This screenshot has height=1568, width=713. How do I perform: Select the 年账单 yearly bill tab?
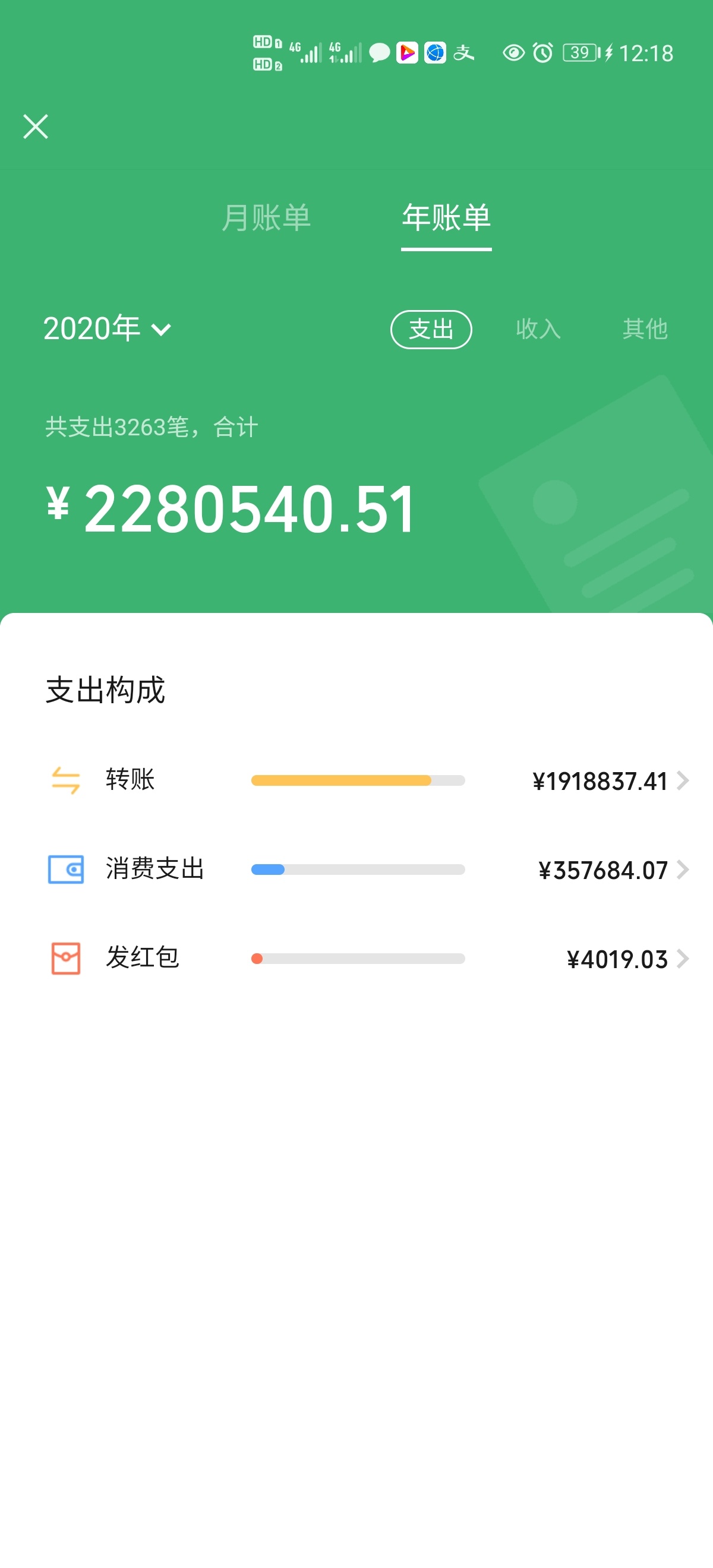coord(446,218)
